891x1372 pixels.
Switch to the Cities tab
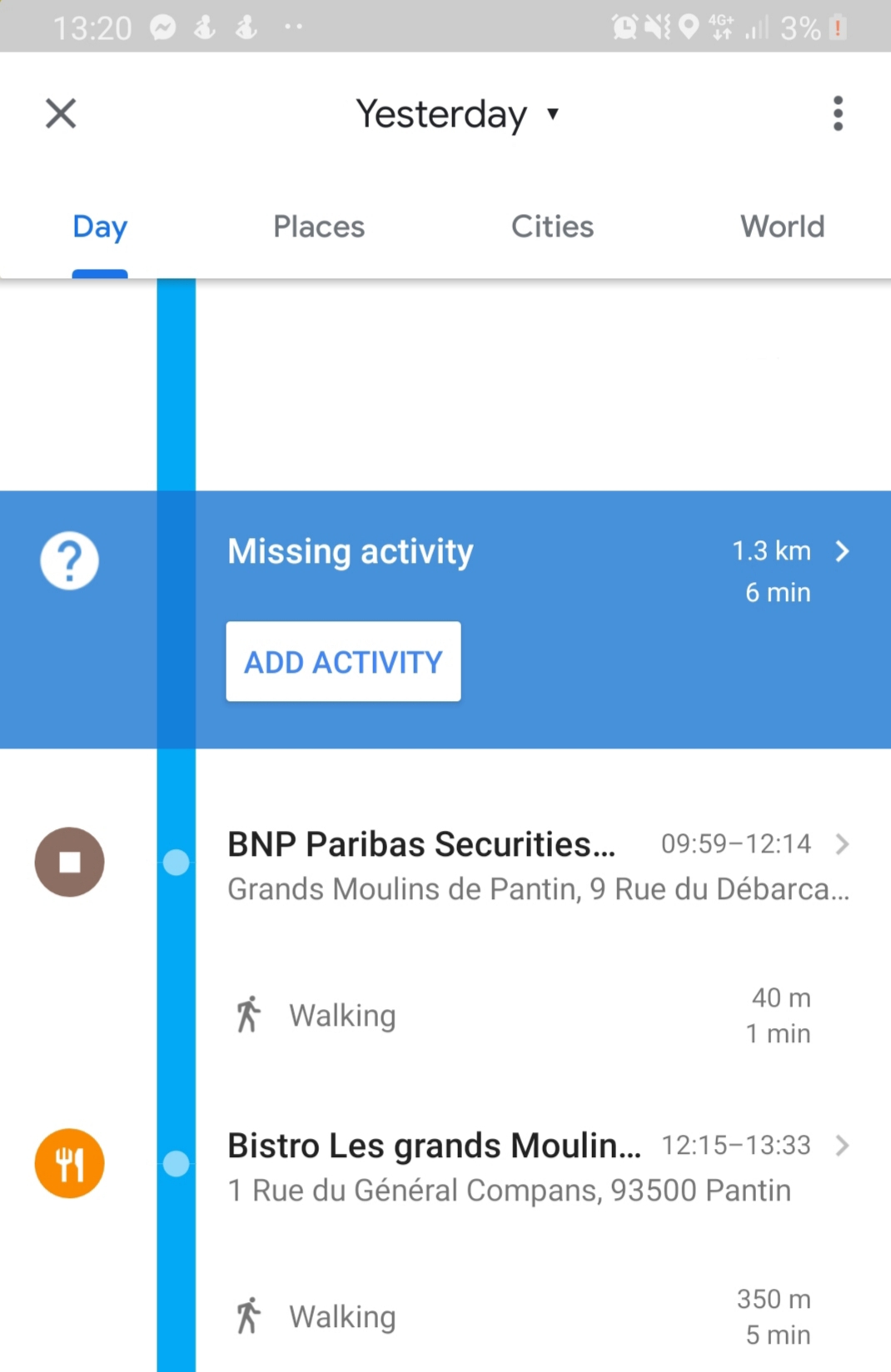[552, 226]
